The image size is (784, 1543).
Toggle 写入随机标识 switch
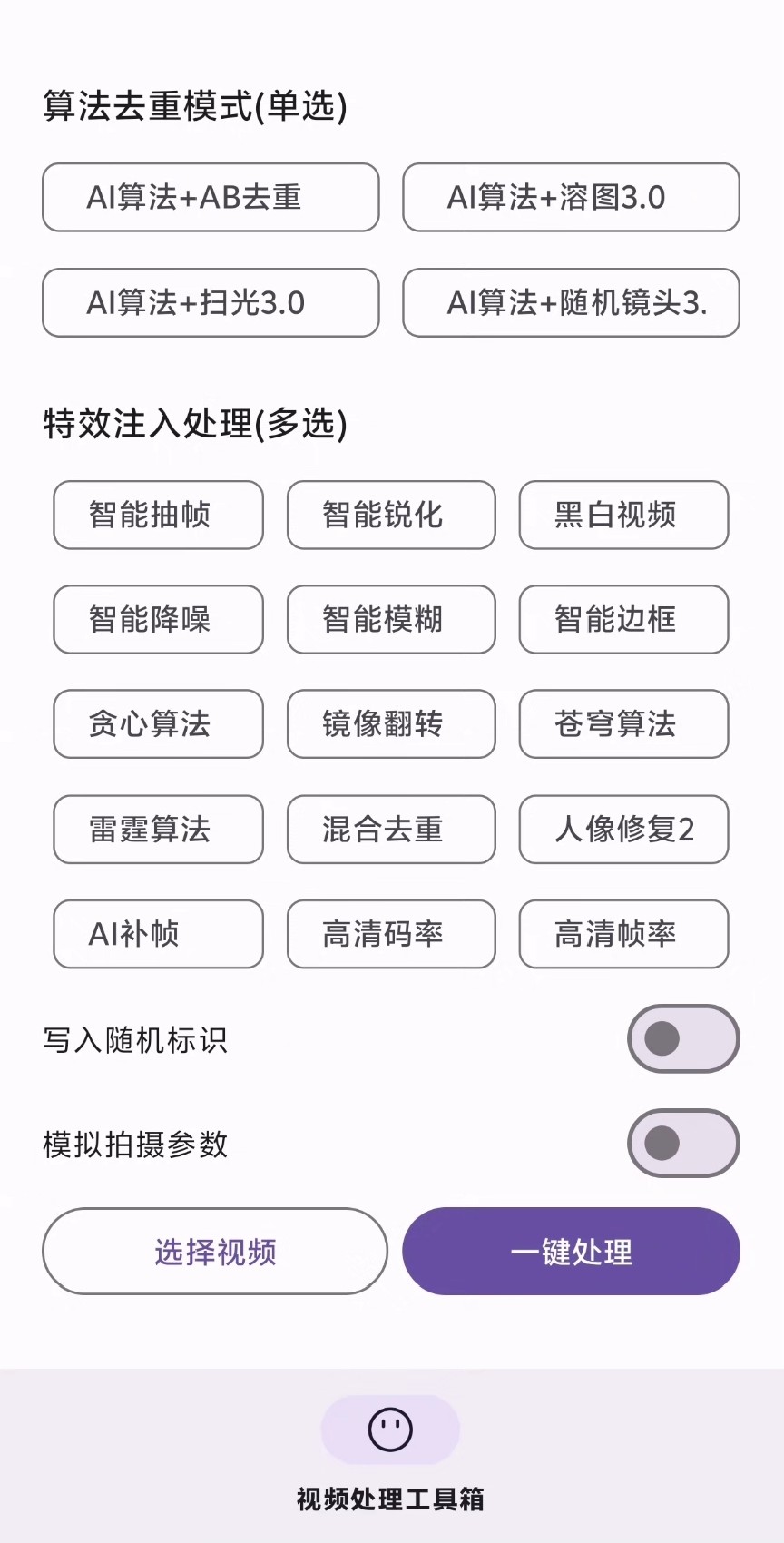pos(682,1039)
